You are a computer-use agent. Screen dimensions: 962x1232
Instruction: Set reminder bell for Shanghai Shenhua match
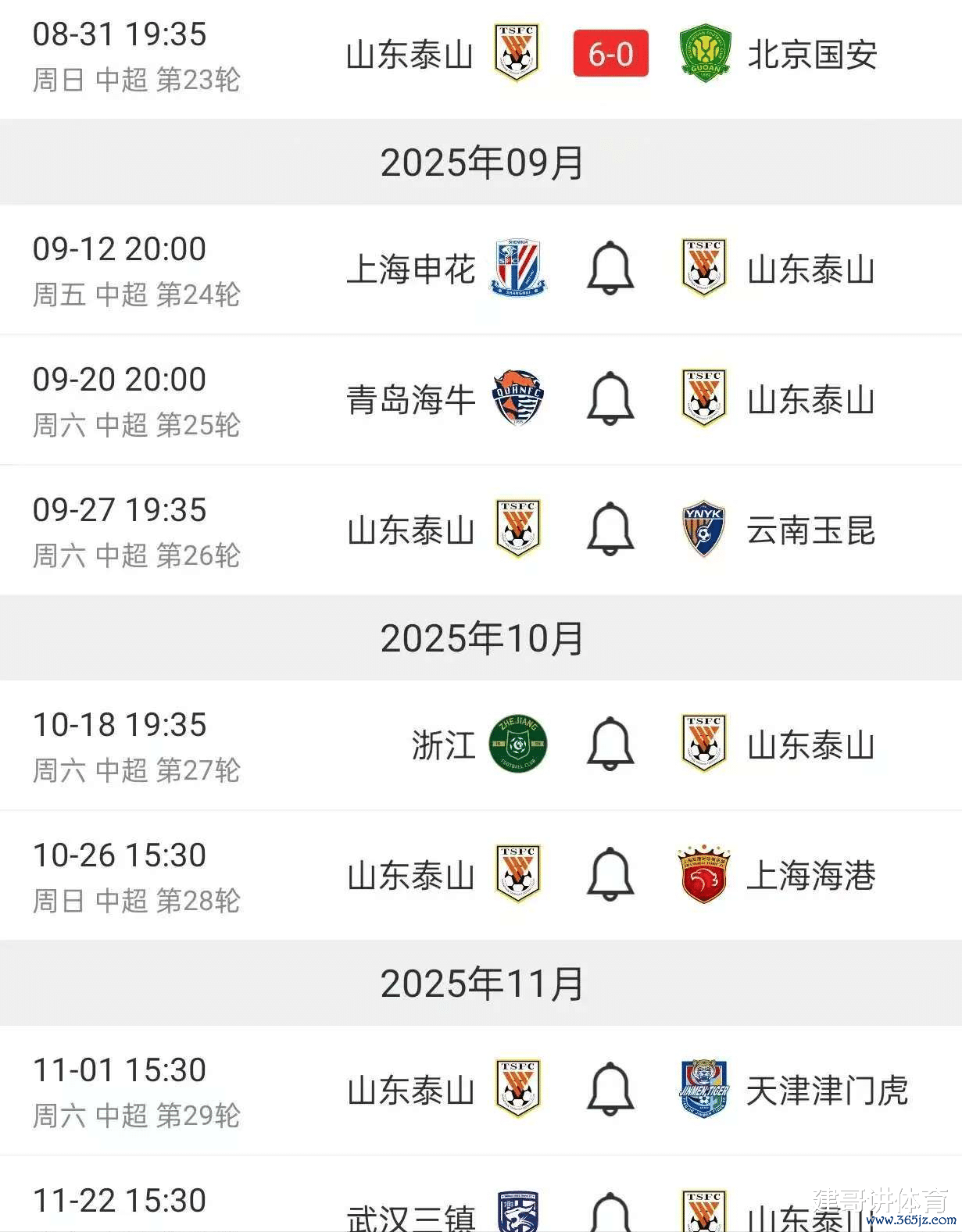[610, 269]
